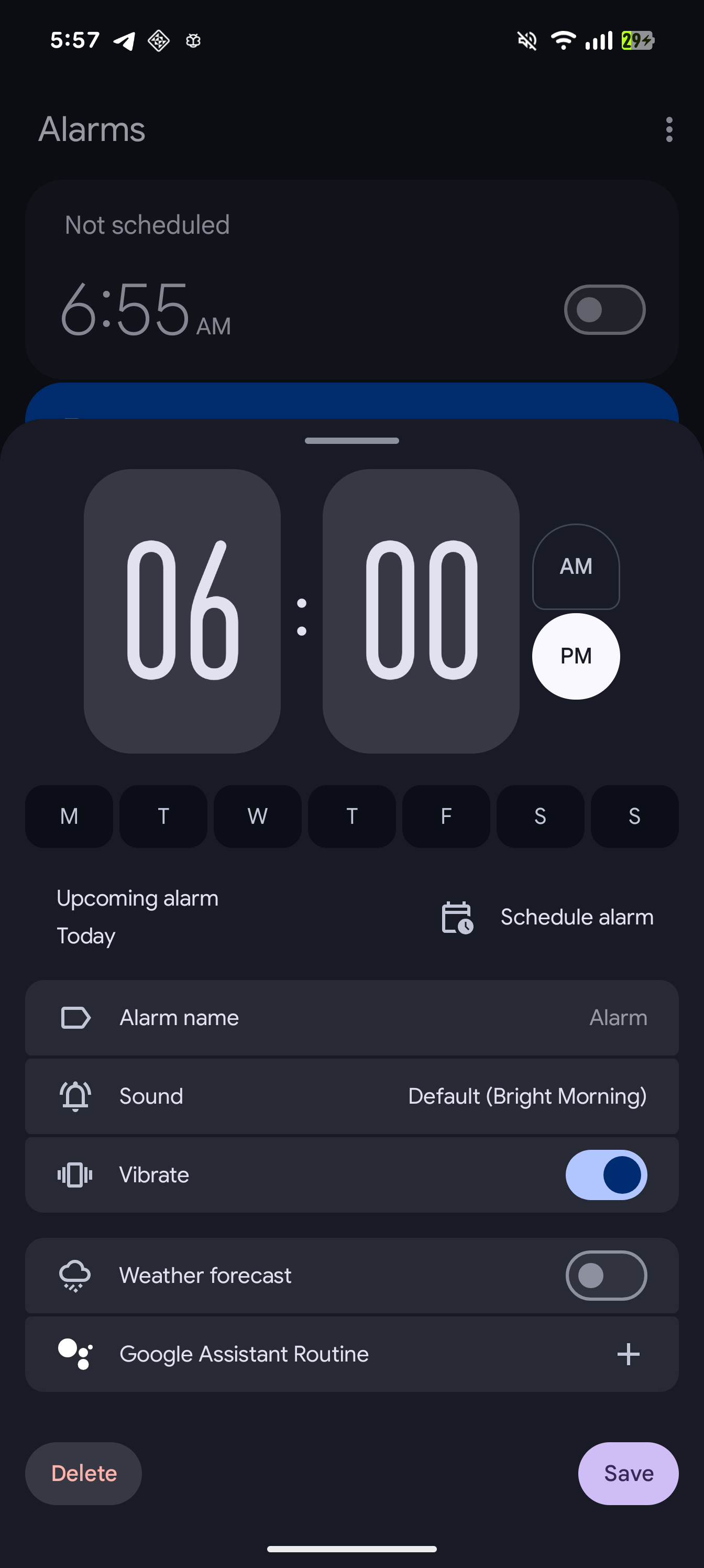704x1568 pixels.
Task: Delete this alarm
Action: click(x=83, y=1474)
